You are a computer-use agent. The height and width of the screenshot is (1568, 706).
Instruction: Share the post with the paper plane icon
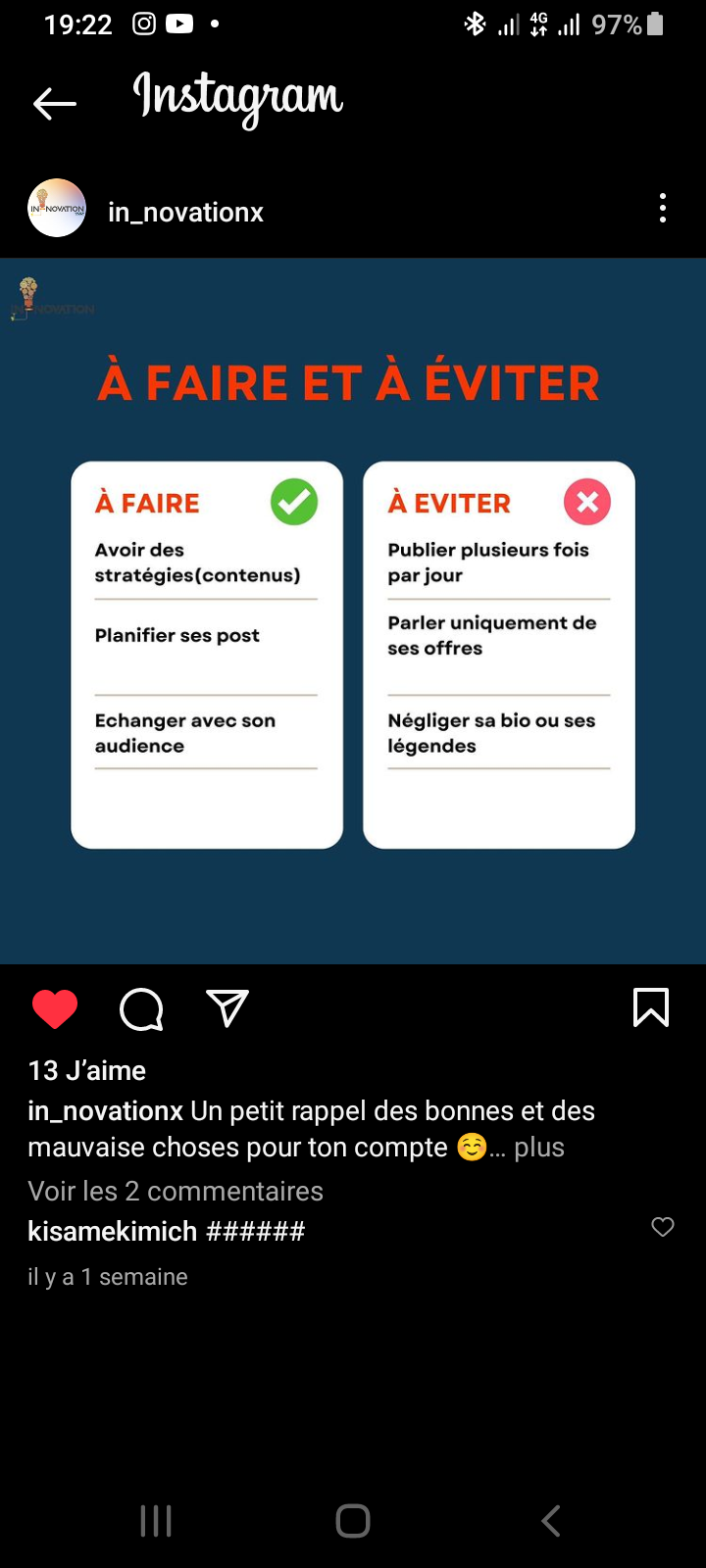(x=227, y=1008)
